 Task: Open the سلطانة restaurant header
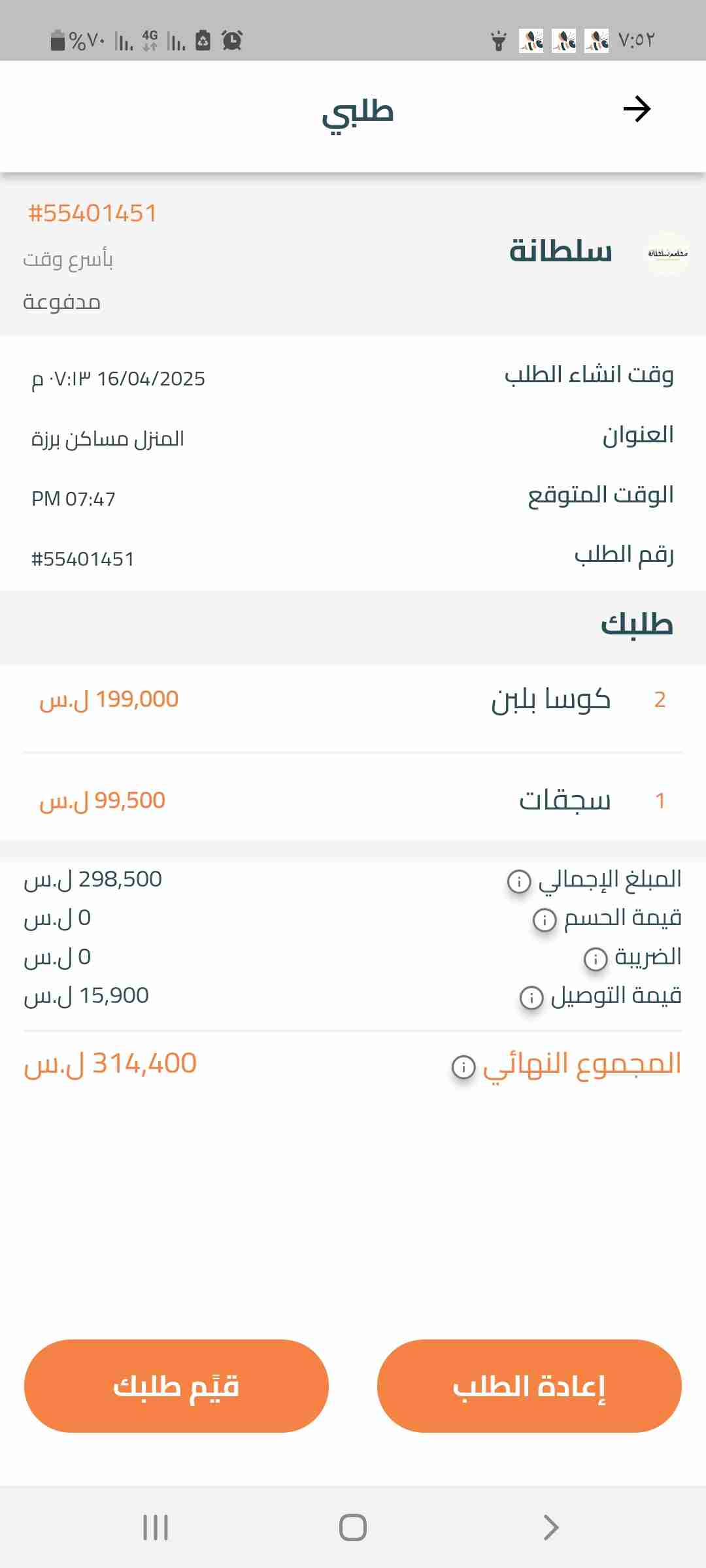[x=561, y=252]
